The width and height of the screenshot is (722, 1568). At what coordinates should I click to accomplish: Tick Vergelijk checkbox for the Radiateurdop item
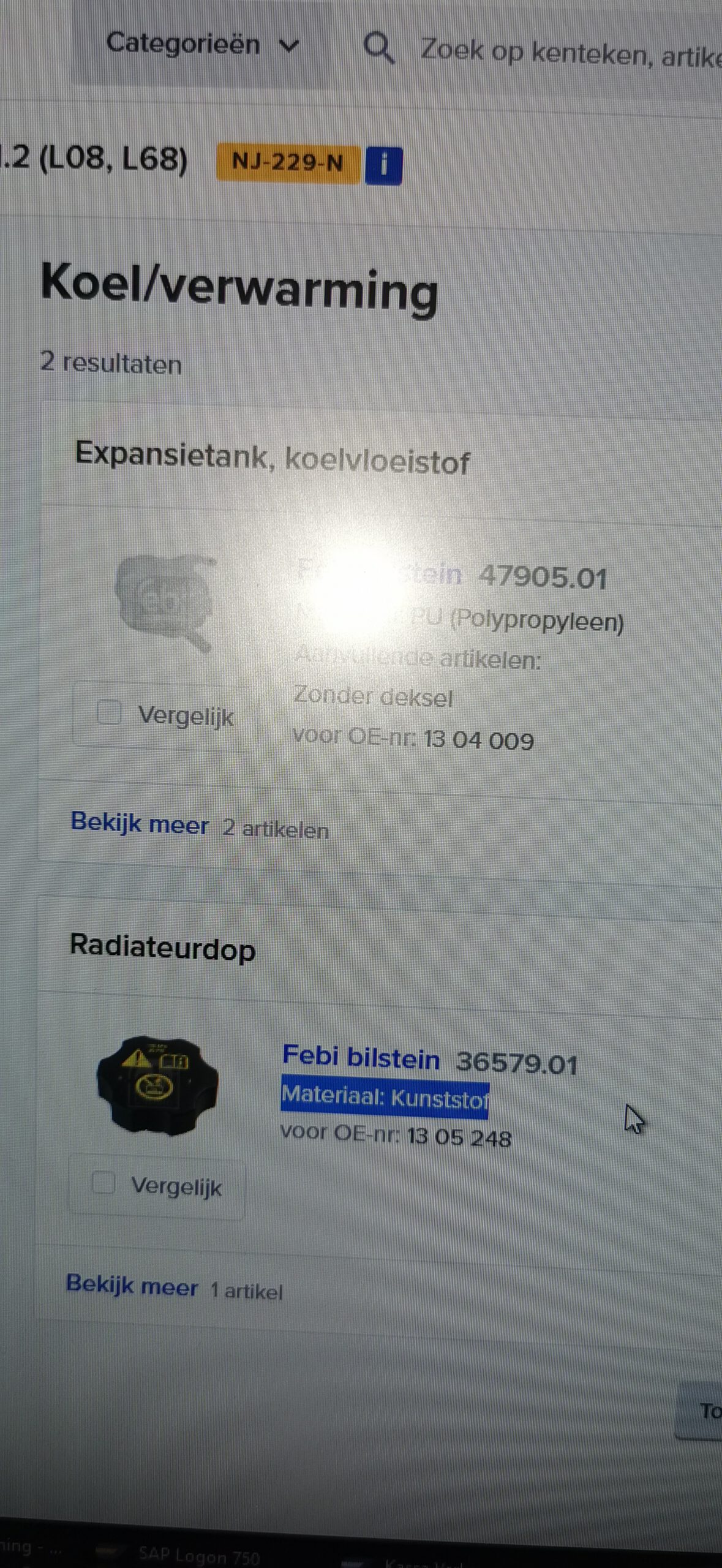(103, 1182)
